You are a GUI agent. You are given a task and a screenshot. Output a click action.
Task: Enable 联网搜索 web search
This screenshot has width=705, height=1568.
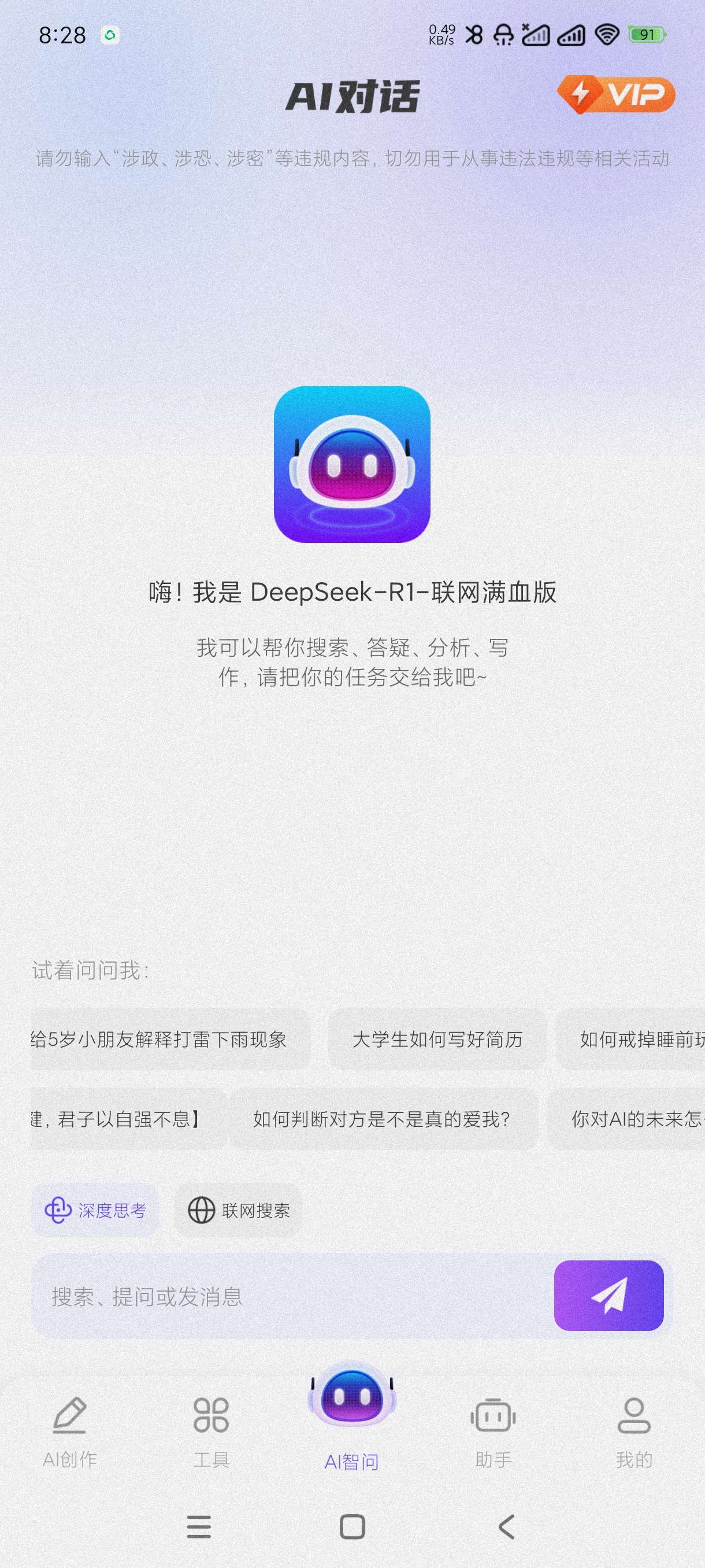[239, 1210]
